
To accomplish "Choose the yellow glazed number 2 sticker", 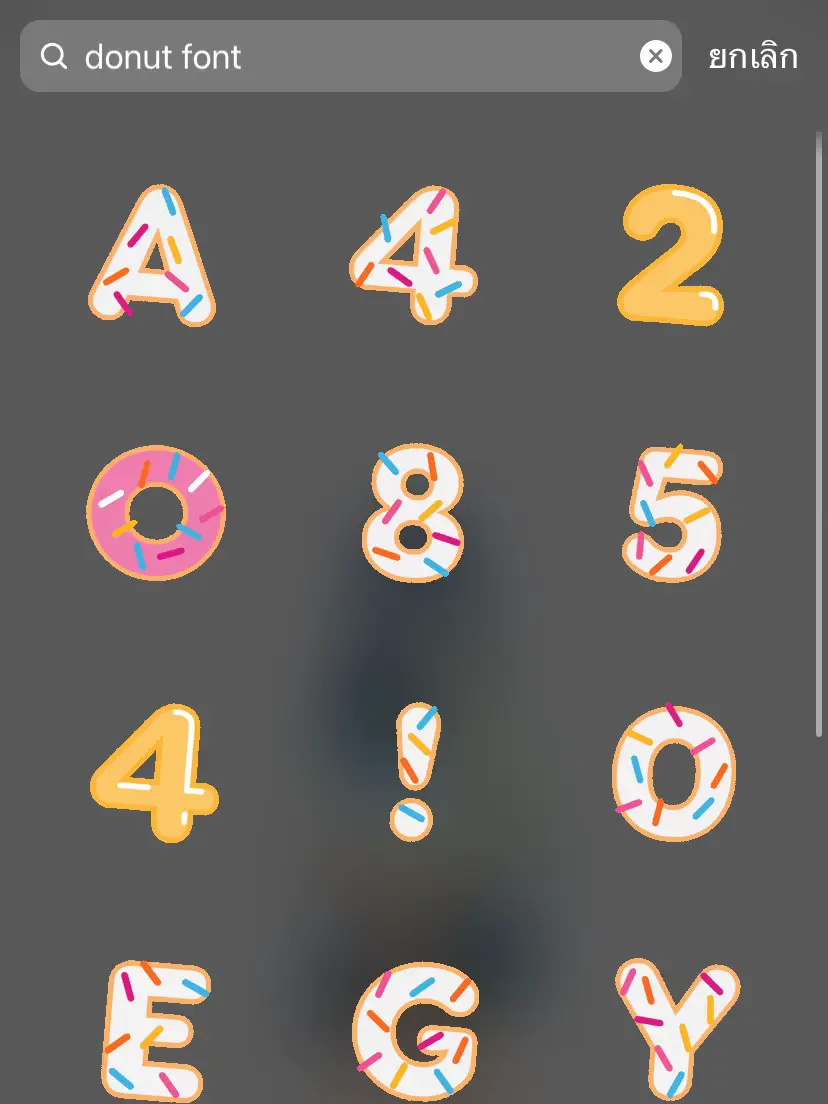I will [x=671, y=255].
